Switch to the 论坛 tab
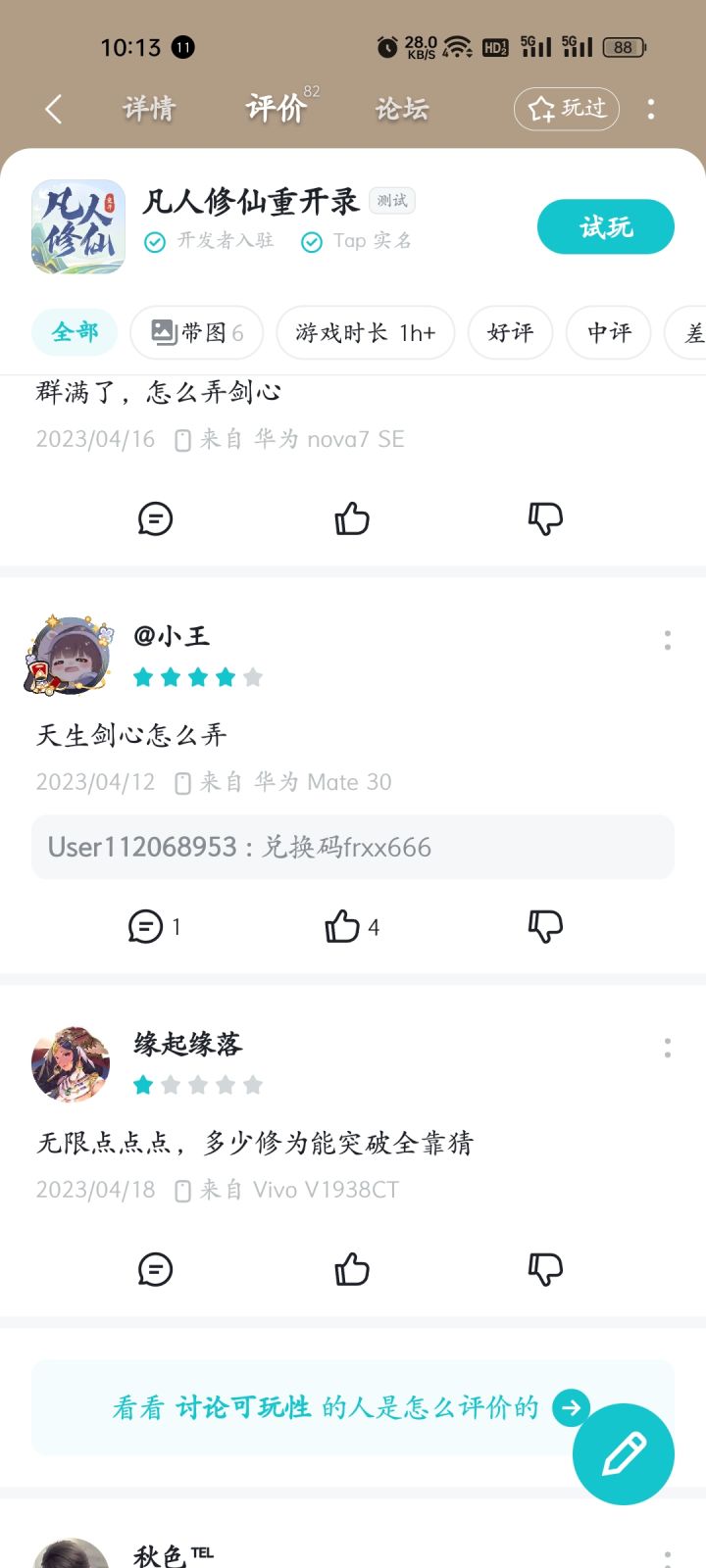 [x=400, y=109]
